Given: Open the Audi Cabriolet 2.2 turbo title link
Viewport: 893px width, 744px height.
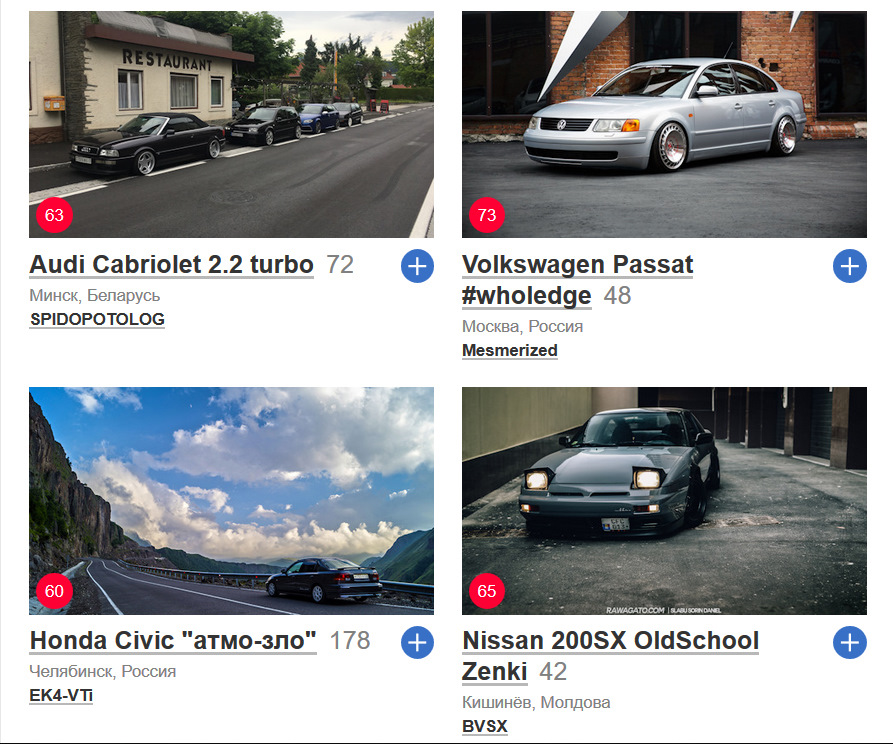Looking at the screenshot, I should coord(171,265).
